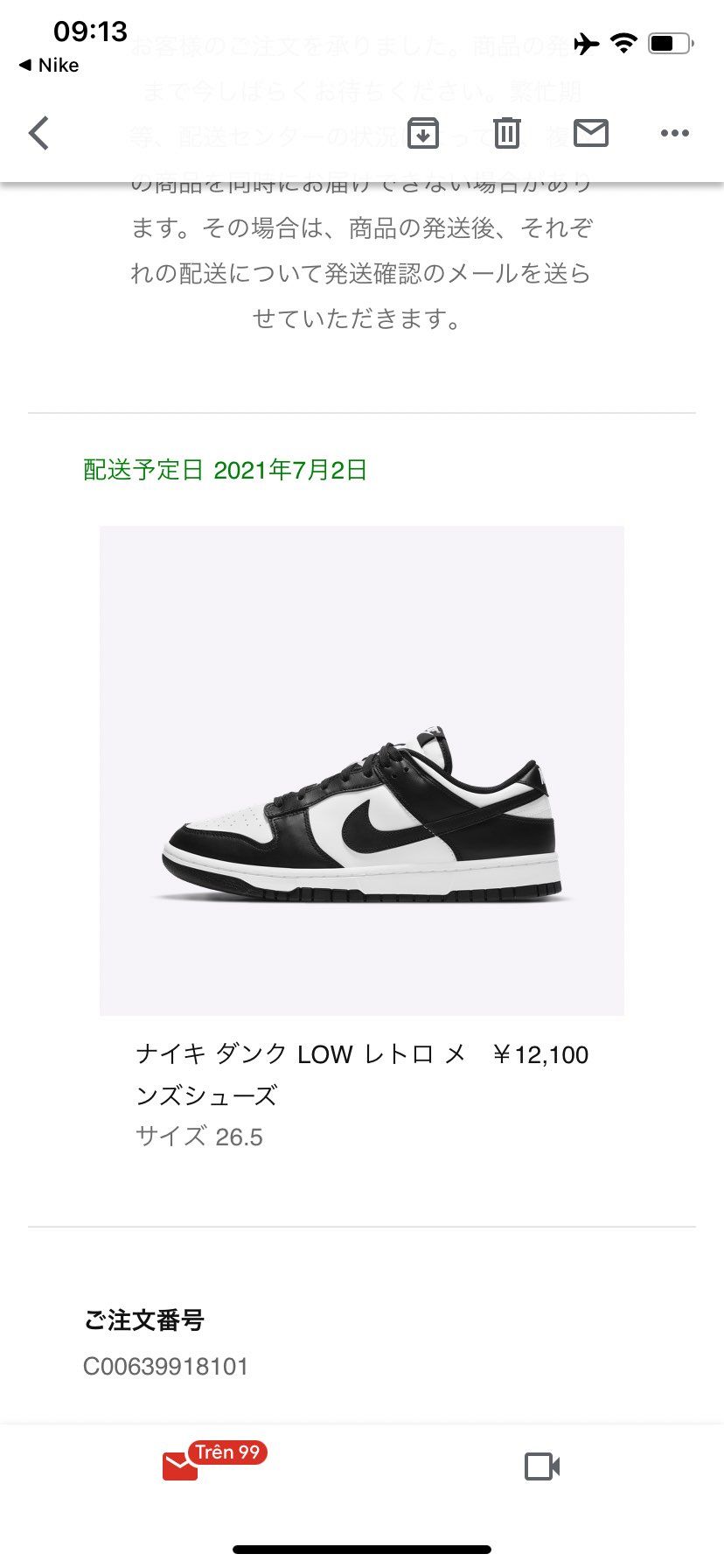Viewport: 724px width, 1568px height.
Task: Switch to the Meet video tab
Action: pyautogui.click(x=542, y=1466)
